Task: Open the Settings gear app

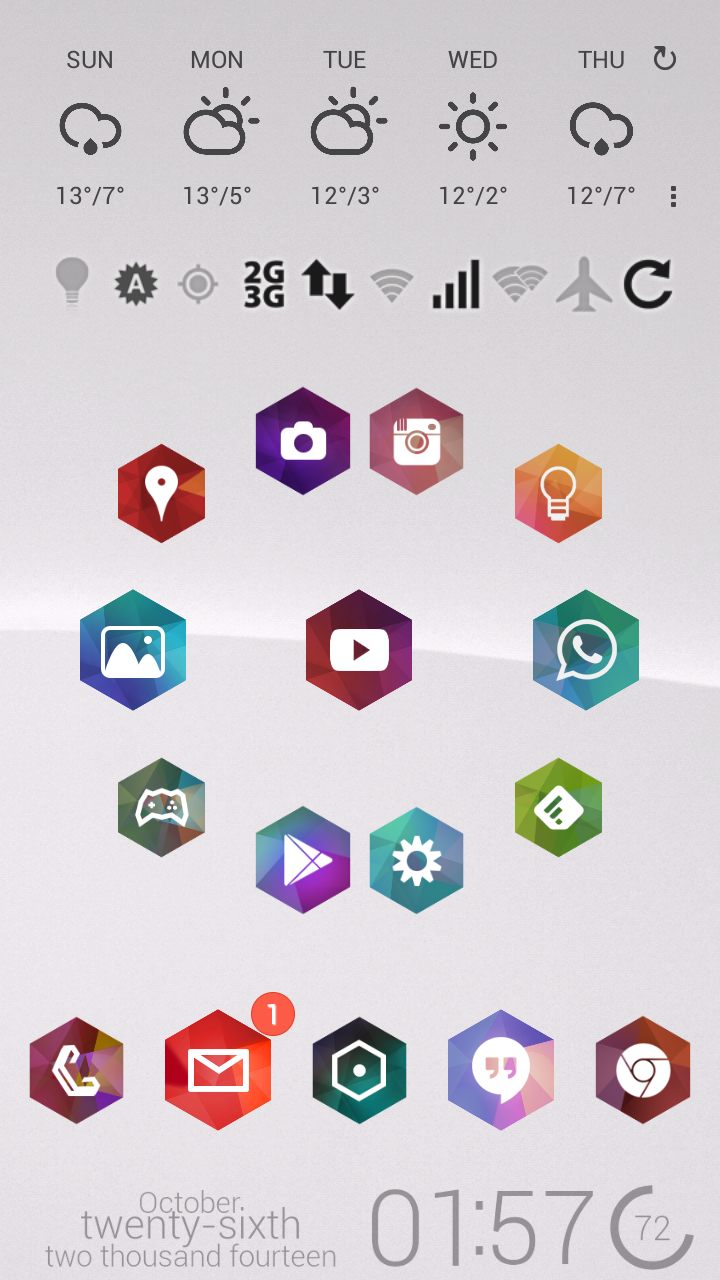Action: click(417, 860)
